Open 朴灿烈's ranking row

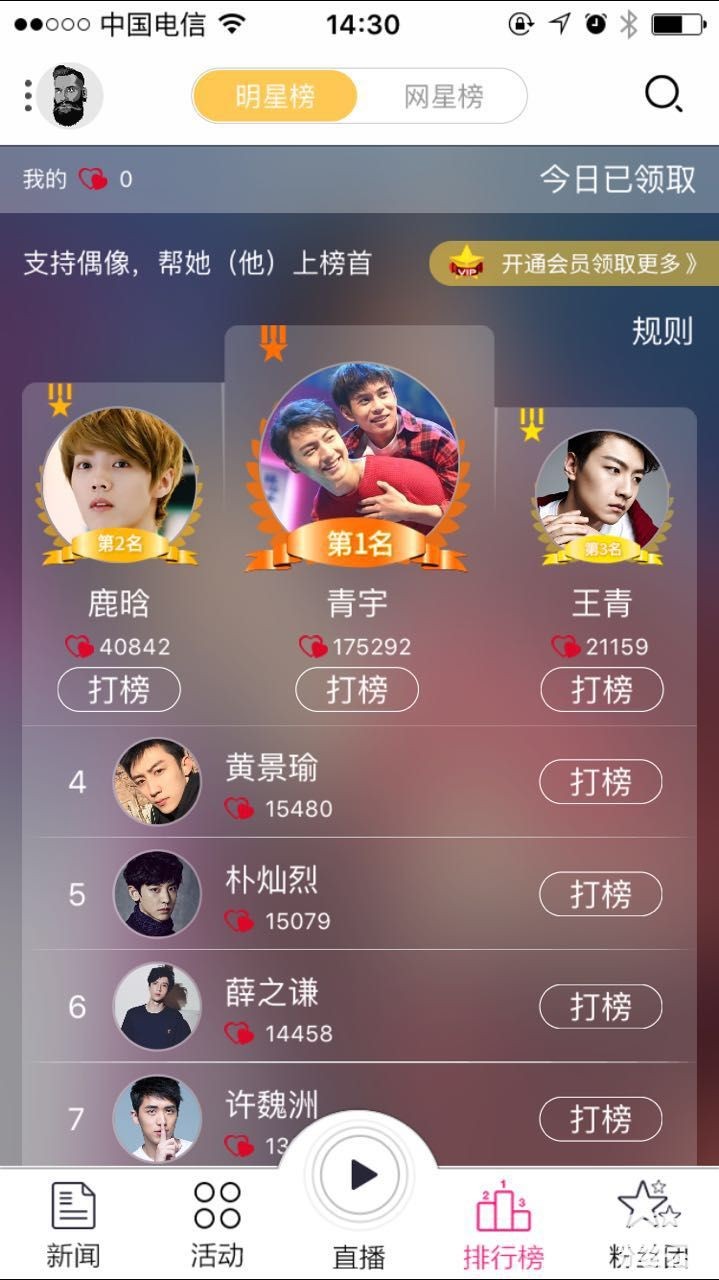click(300, 894)
